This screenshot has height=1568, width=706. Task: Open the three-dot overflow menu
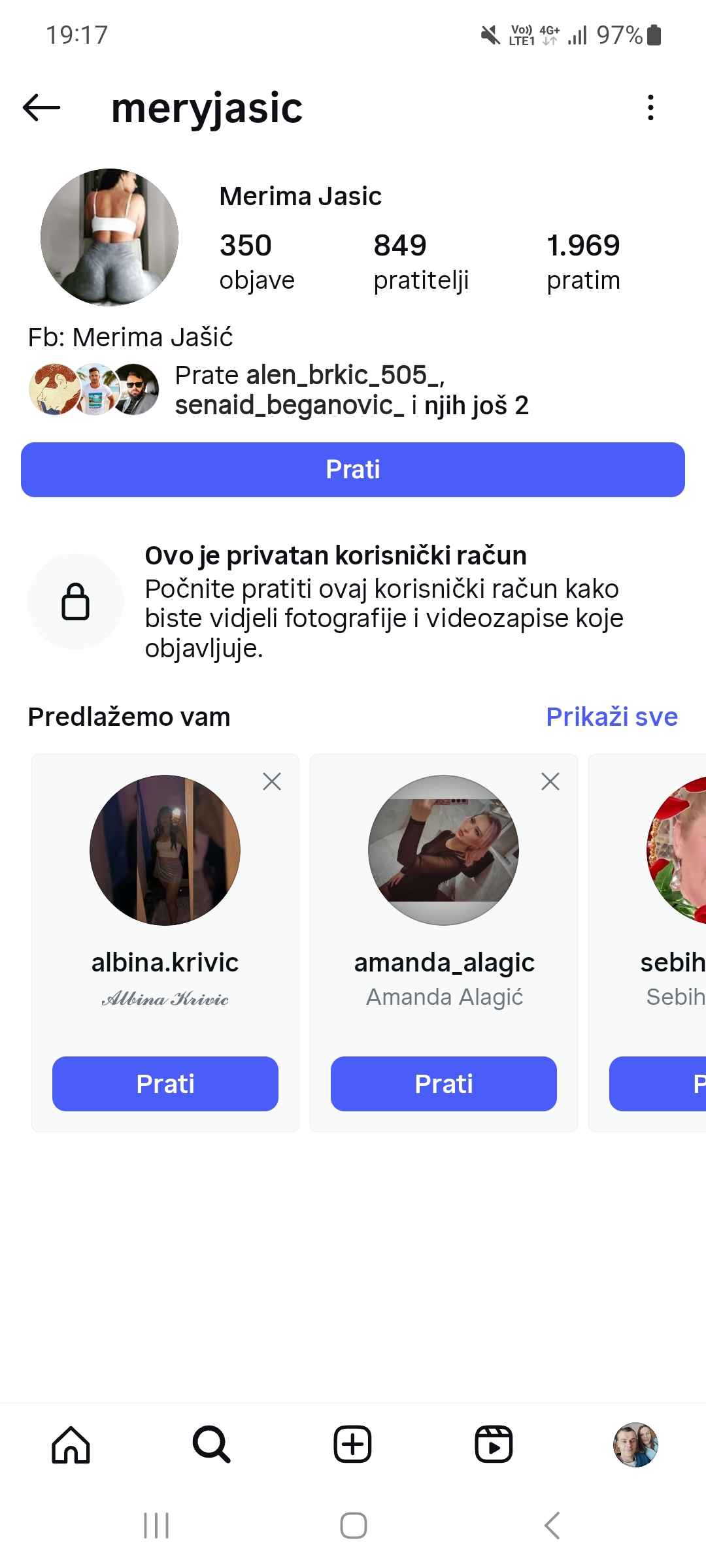(650, 108)
